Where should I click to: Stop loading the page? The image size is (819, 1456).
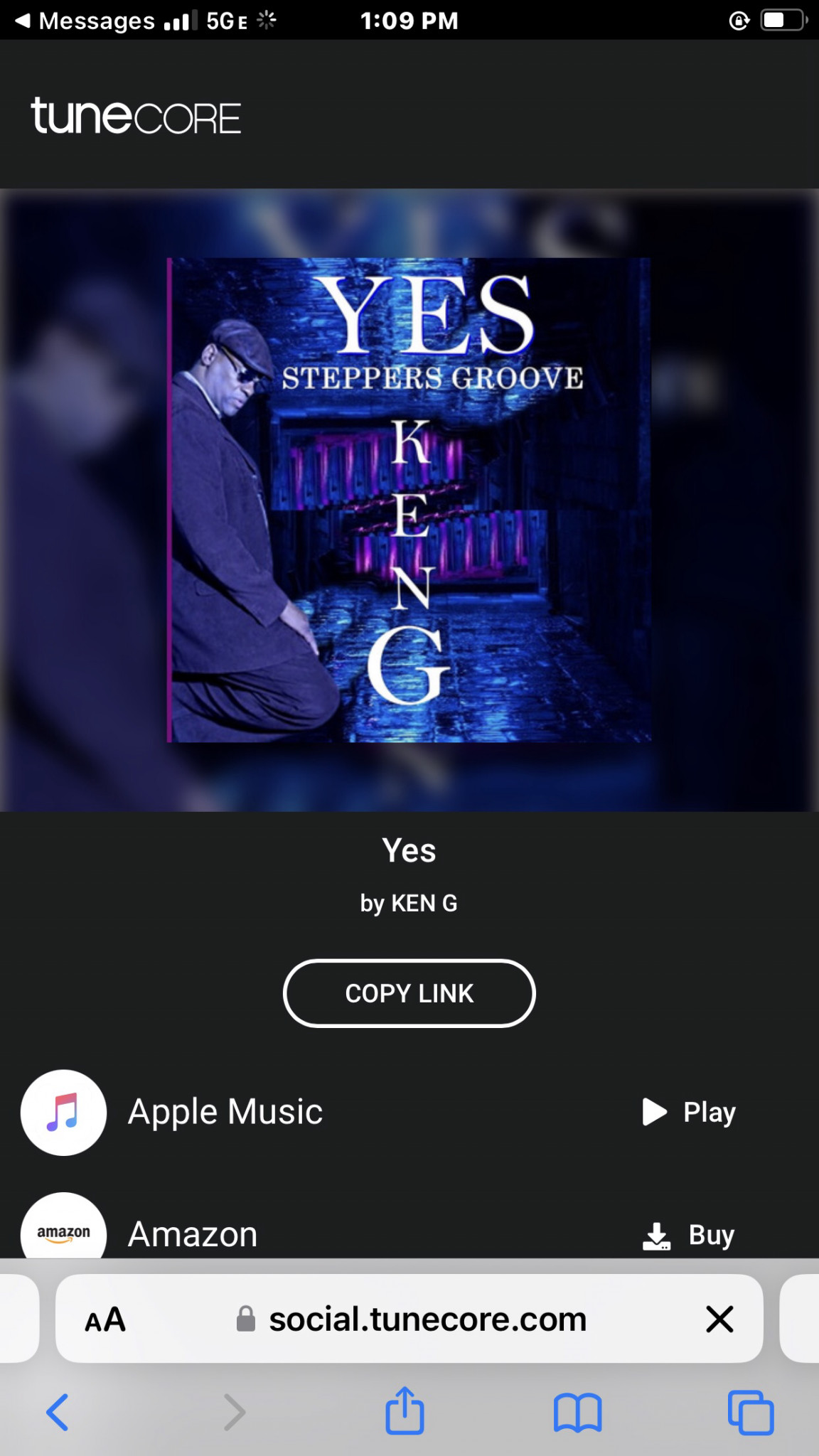(719, 1320)
